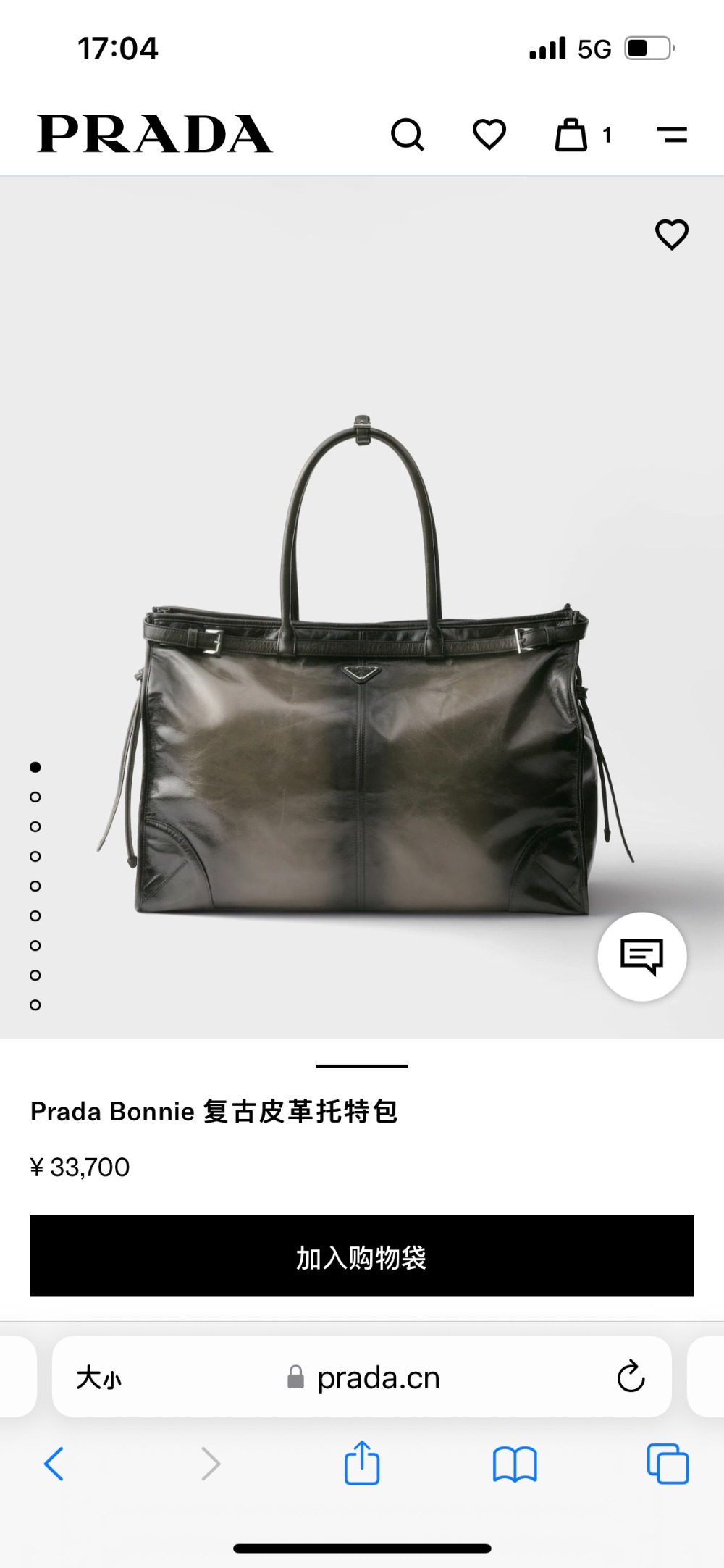Reload the prada.cn page

point(631,1377)
